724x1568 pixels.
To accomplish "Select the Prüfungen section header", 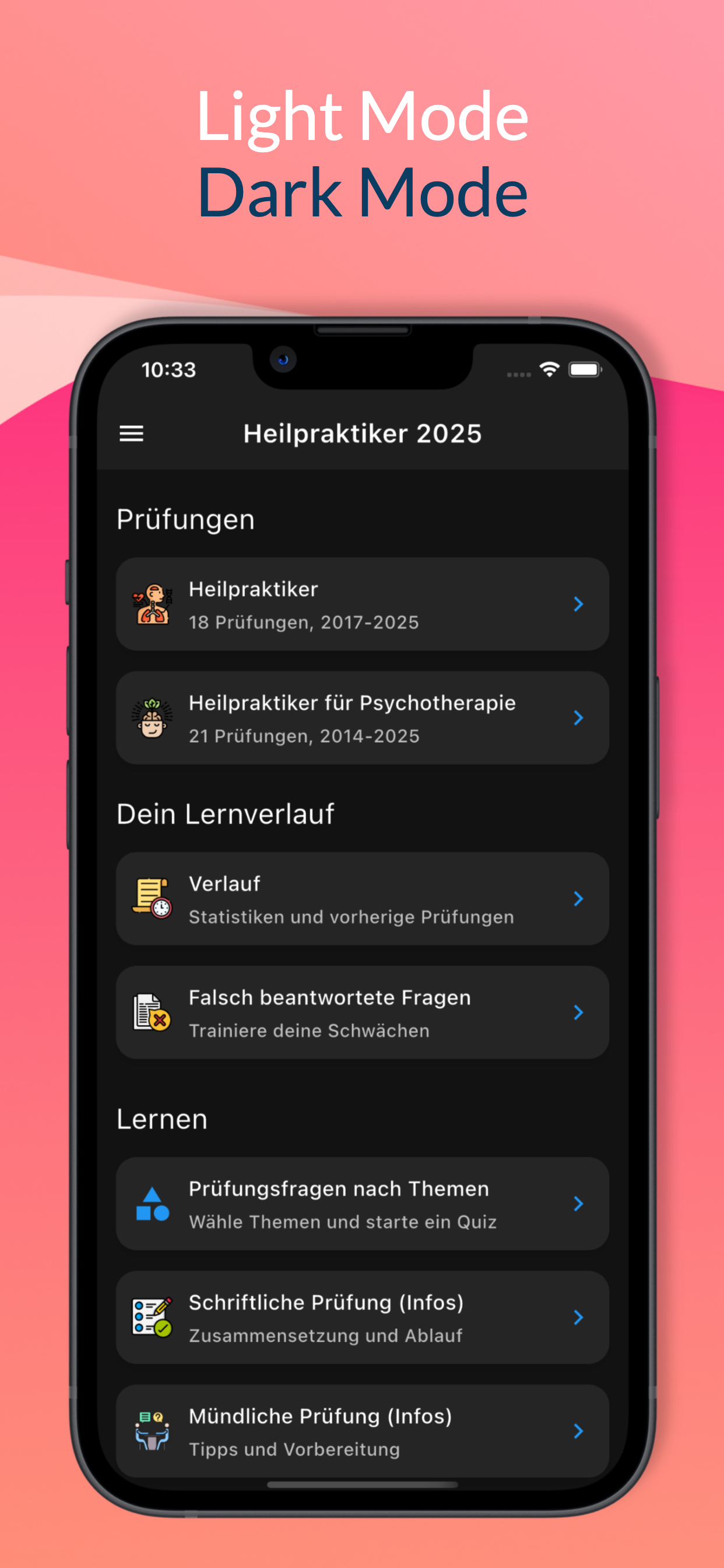I will coord(185,519).
